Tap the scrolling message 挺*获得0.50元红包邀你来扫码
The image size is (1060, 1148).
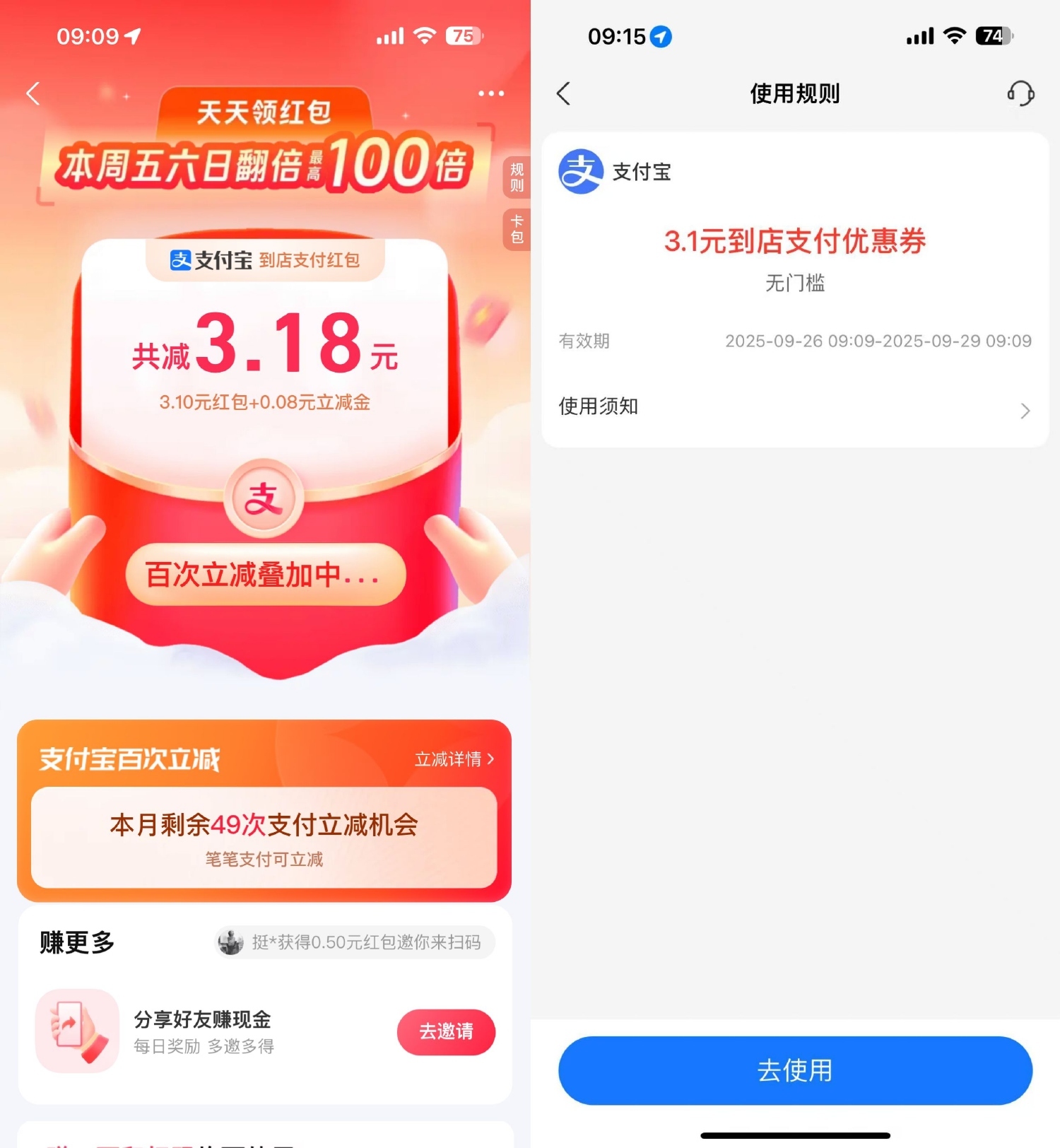(367, 942)
